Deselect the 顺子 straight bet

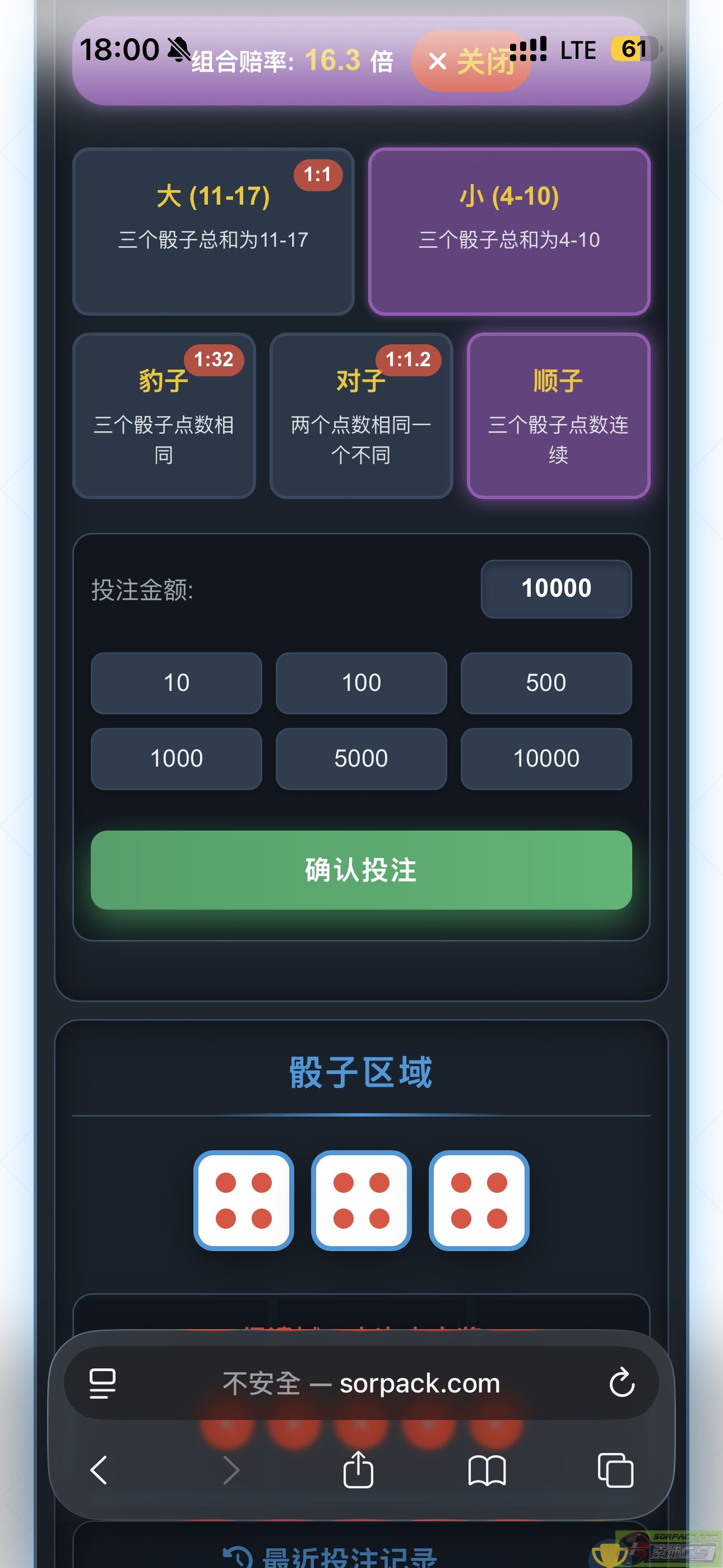(x=558, y=416)
